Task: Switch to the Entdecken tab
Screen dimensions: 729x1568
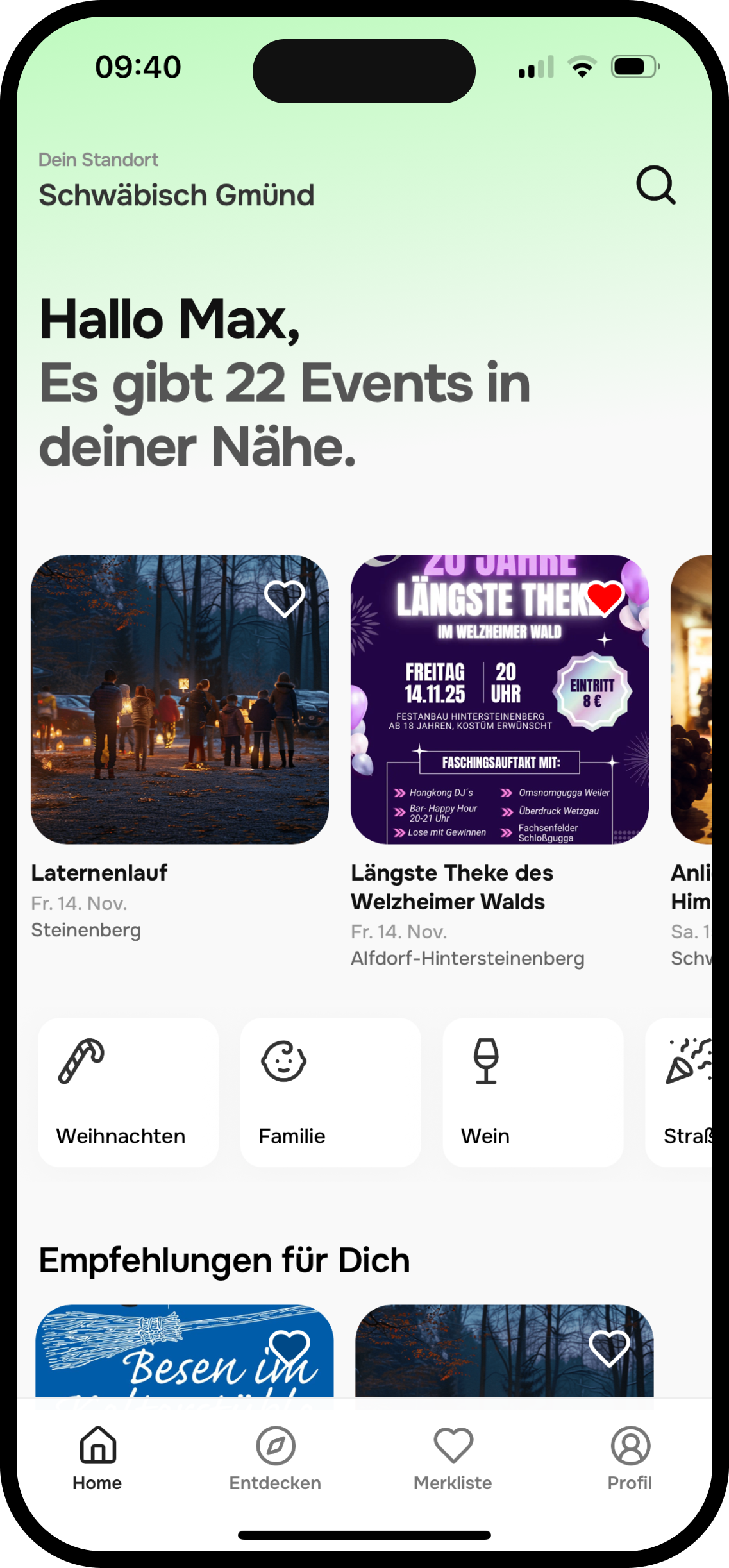Action: pos(275,1458)
